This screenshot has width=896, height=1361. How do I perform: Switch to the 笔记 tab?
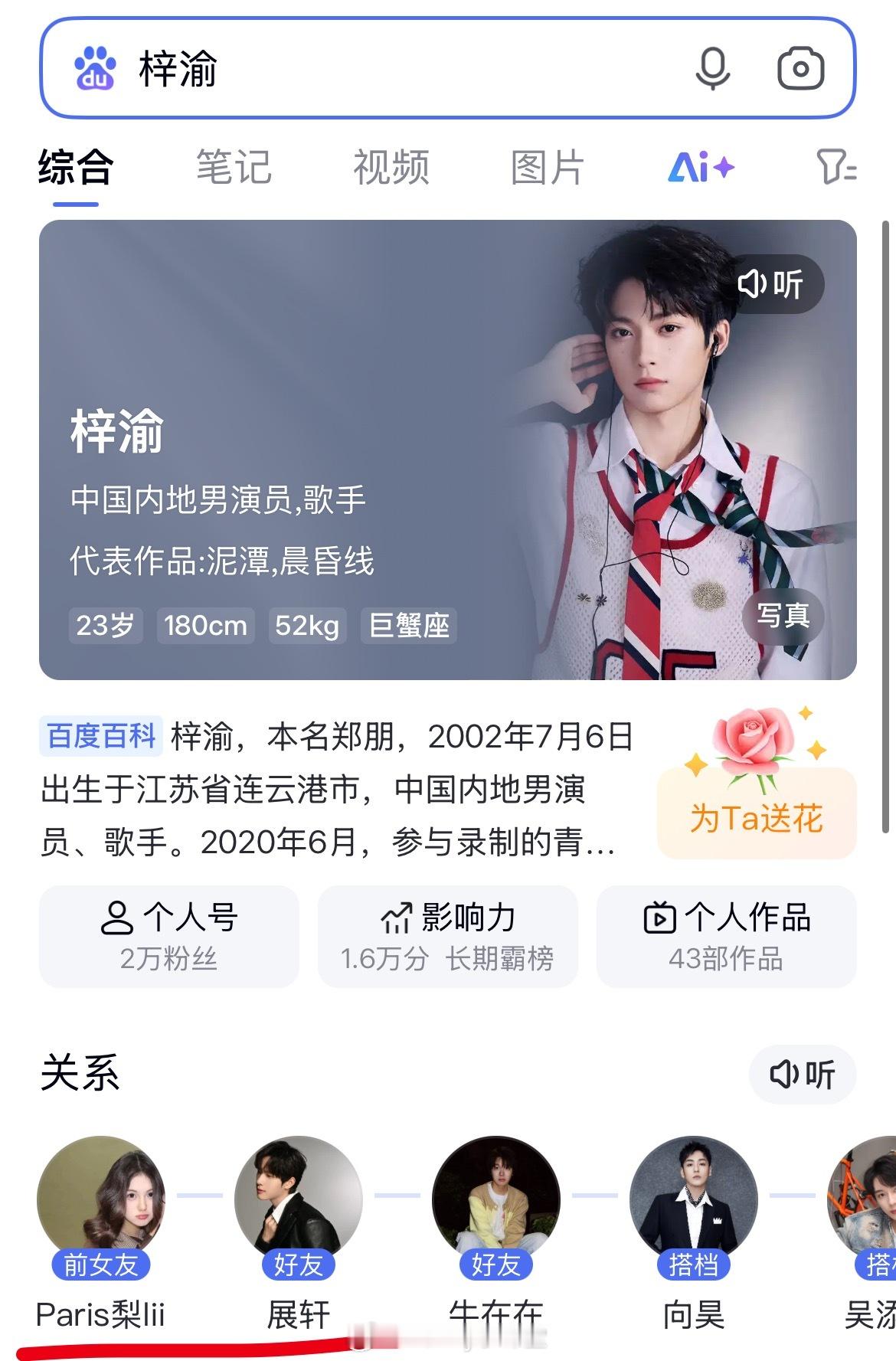click(x=234, y=167)
